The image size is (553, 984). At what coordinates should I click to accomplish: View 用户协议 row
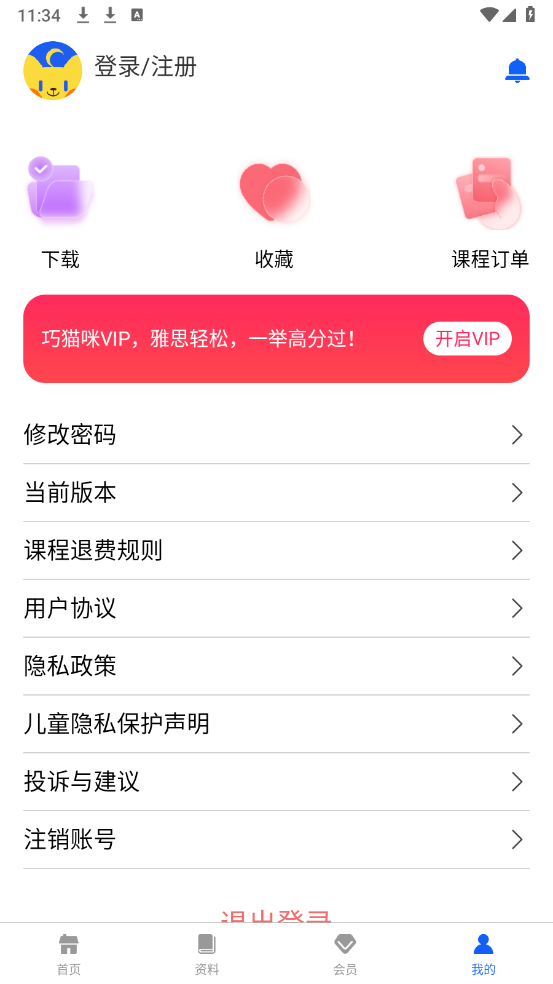coord(276,608)
